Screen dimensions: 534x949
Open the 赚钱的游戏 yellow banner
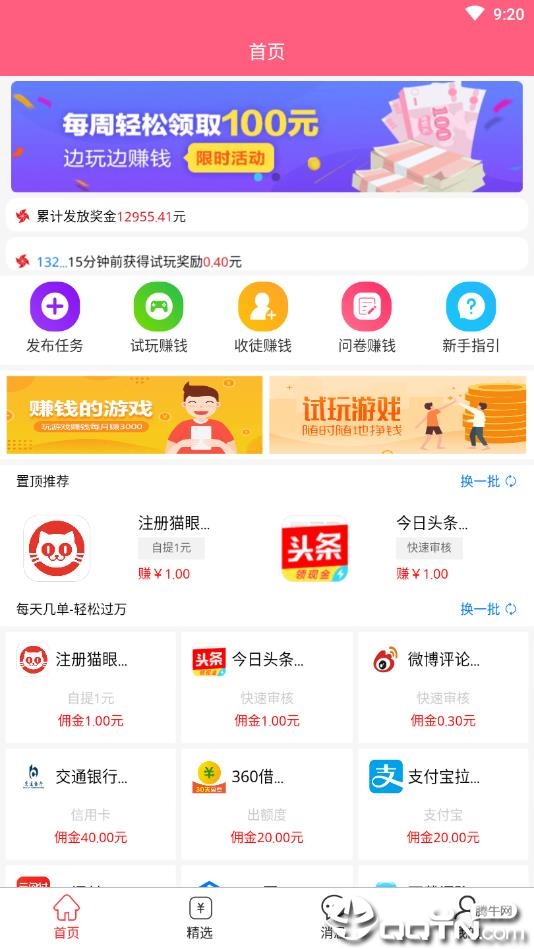(134, 415)
